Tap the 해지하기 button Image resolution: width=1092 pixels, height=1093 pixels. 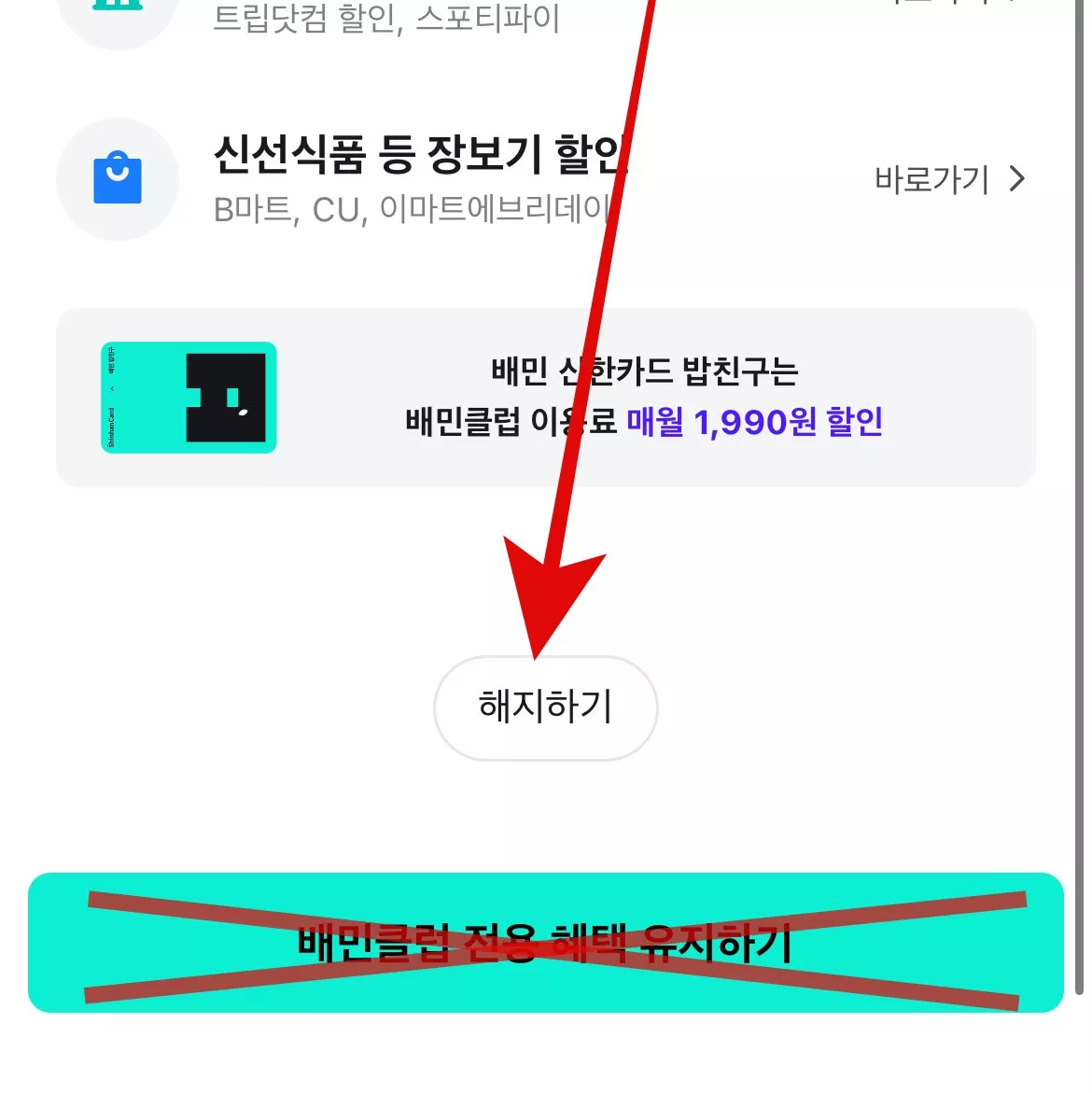coord(545,708)
